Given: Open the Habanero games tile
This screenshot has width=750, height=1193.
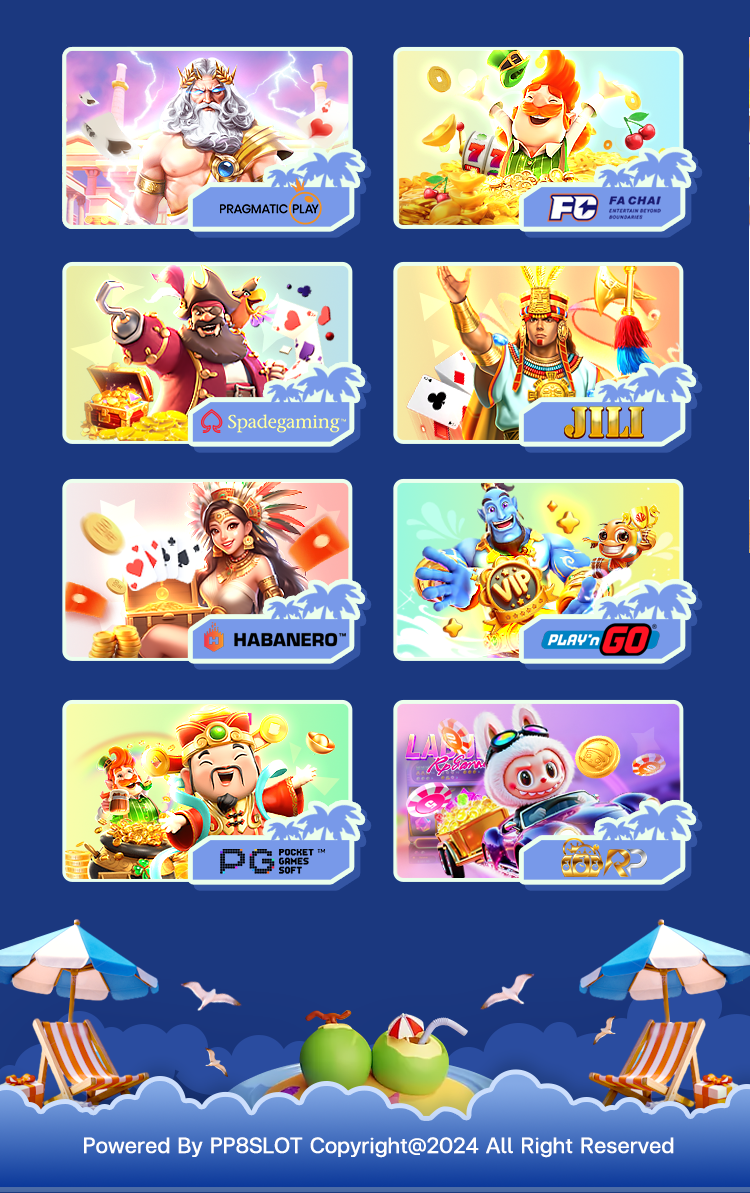Looking at the screenshot, I should point(207,569).
